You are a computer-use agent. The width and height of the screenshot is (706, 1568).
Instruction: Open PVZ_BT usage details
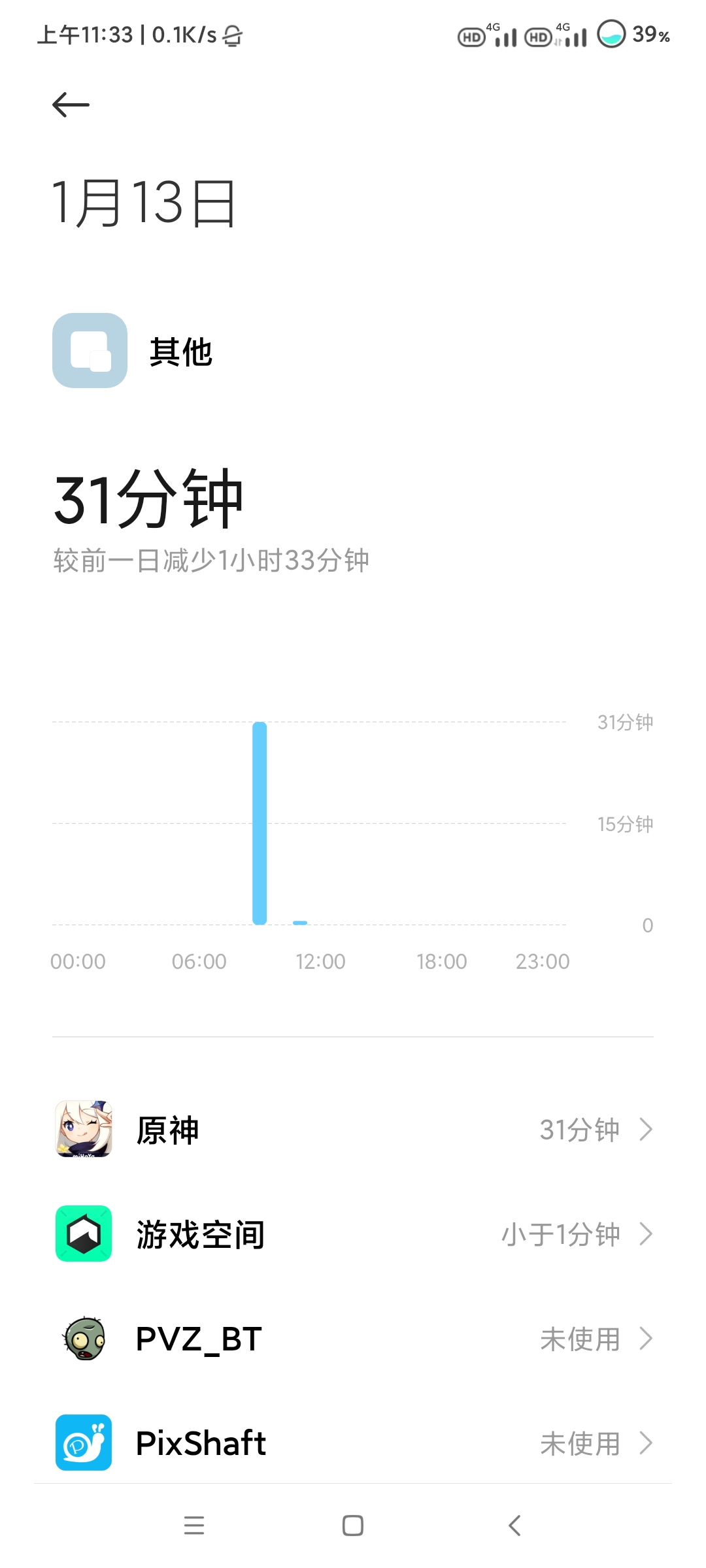[x=353, y=1338]
